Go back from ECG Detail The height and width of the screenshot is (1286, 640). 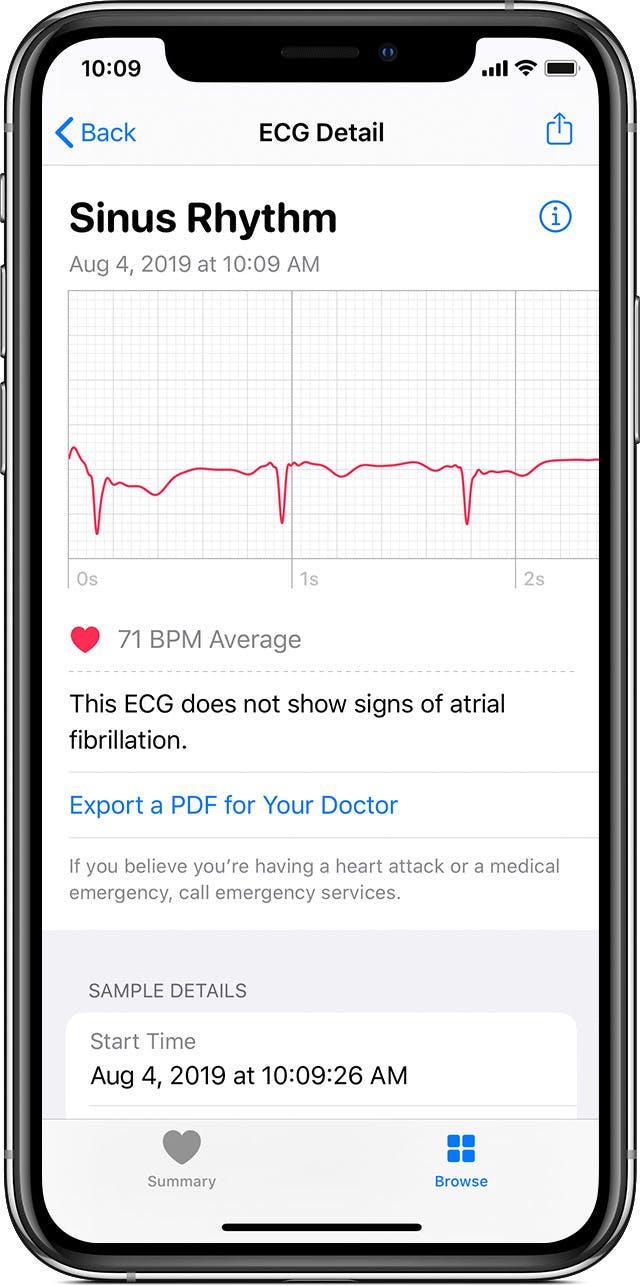[x=95, y=132]
